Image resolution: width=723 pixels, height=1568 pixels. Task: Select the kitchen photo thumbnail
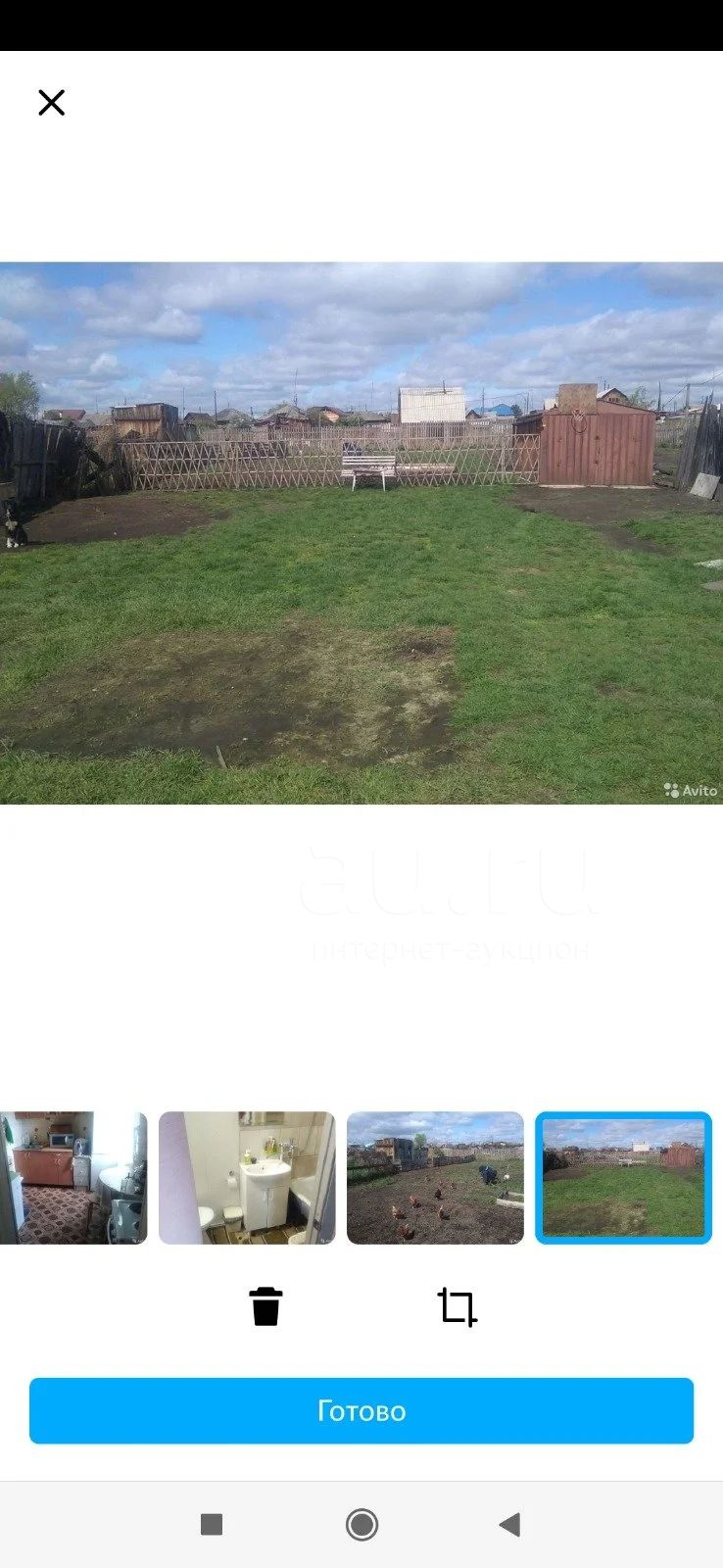[73, 1178]
